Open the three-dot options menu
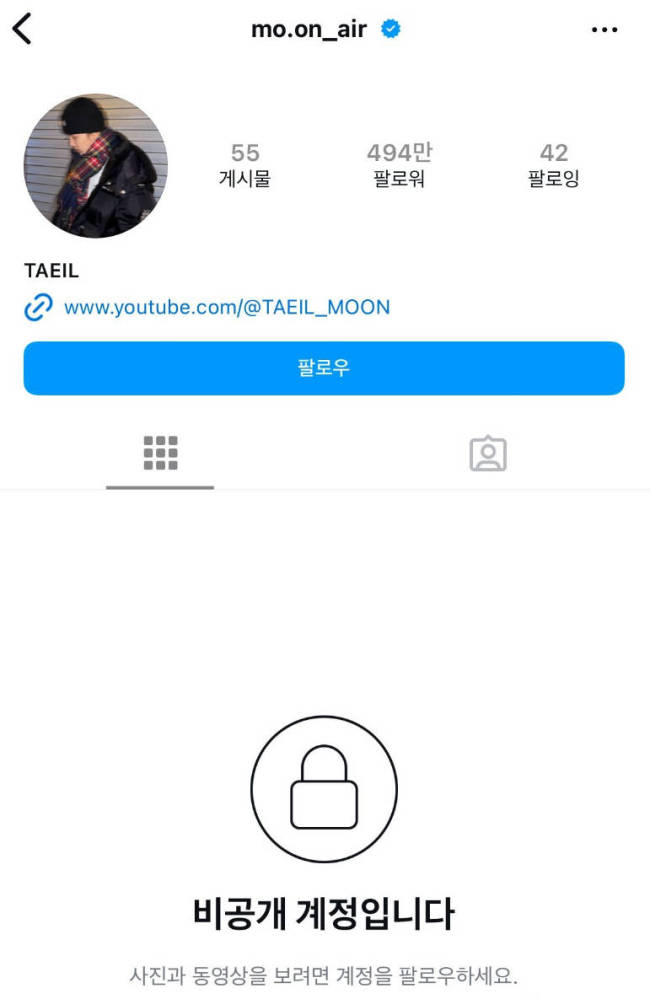Screen dimensions: 650x999 click(604, 30)
